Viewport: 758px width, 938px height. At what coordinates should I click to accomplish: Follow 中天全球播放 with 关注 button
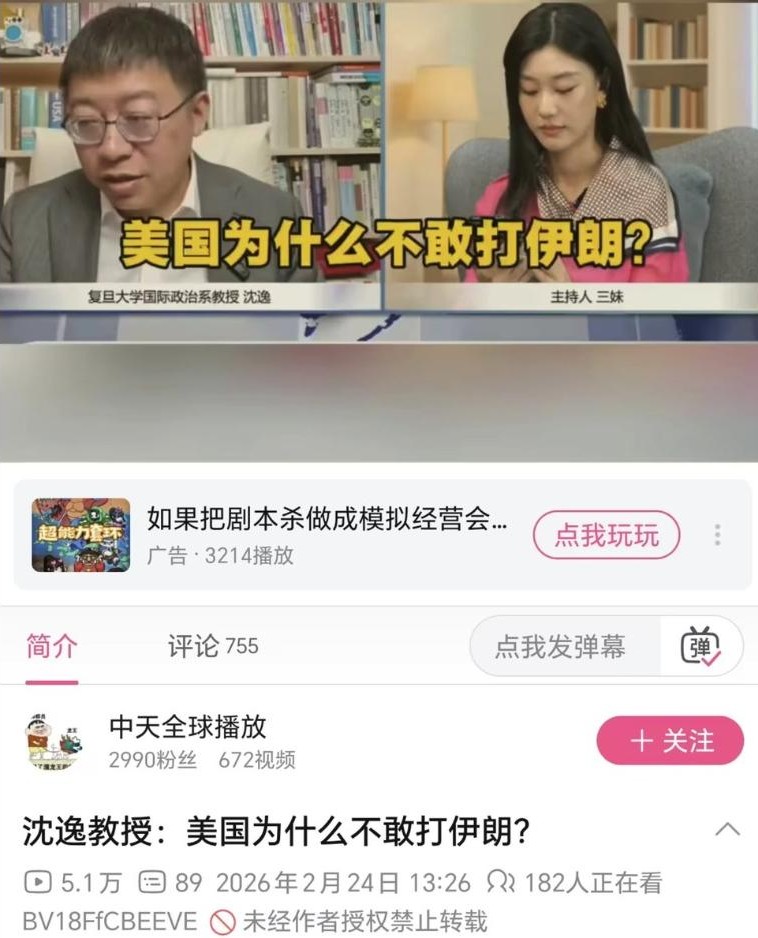(x=670, y=741)
